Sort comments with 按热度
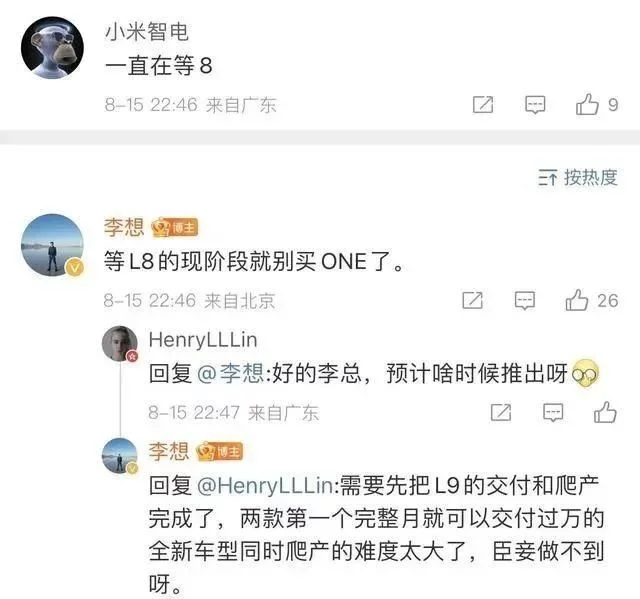The height and width of the screenshot is (599, 640). pyautogui.click(x=578, y=177)
